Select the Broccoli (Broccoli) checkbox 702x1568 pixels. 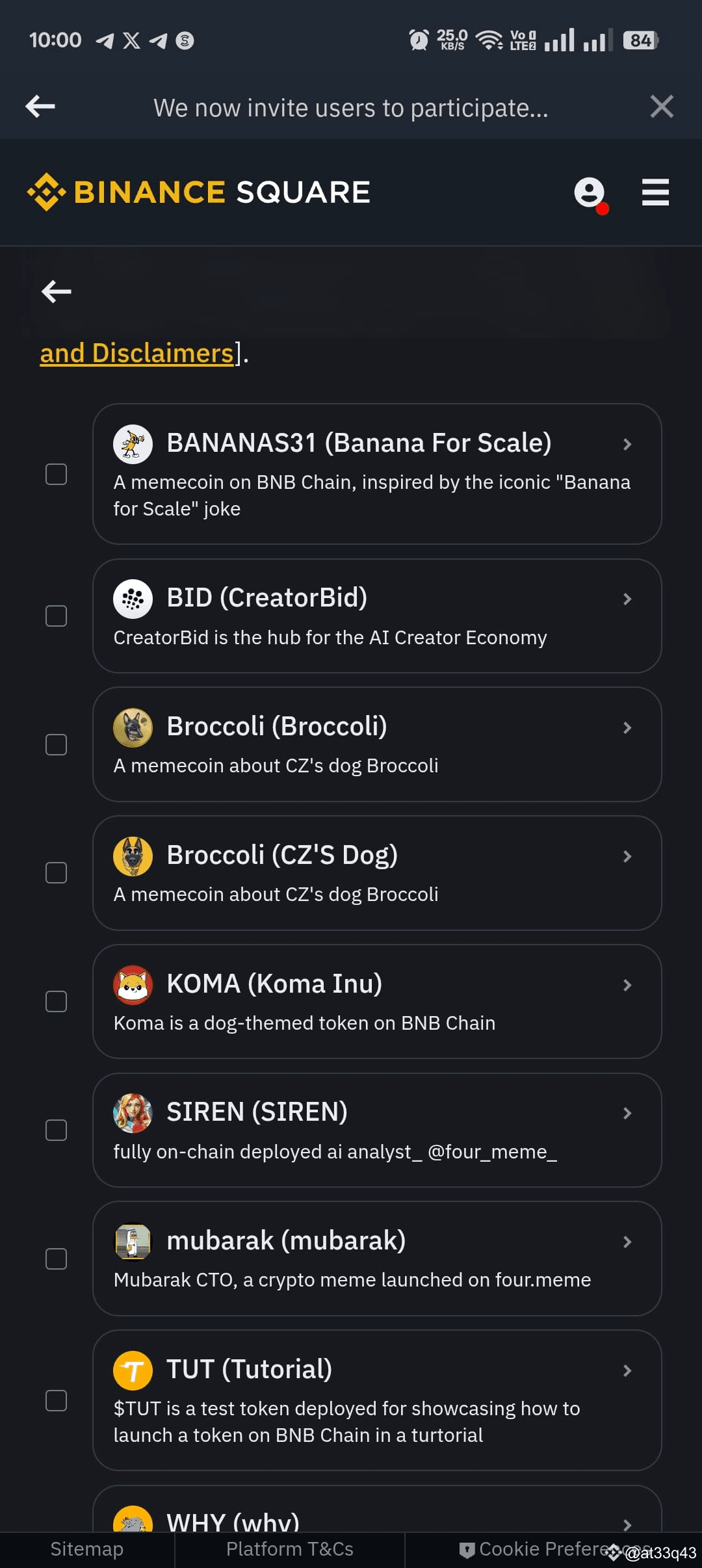click(57, 744)
